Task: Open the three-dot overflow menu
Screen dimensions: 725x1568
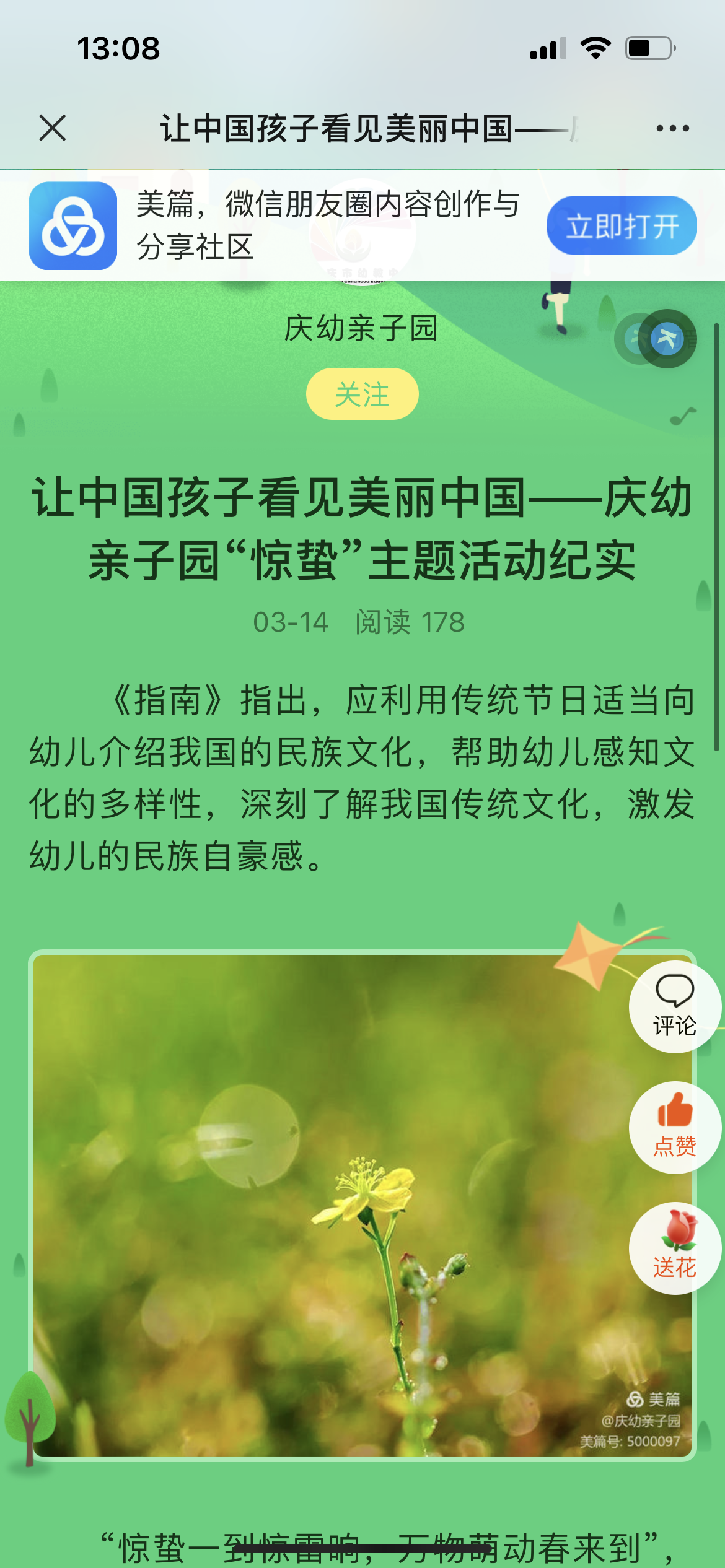Action: coord(672,128)
